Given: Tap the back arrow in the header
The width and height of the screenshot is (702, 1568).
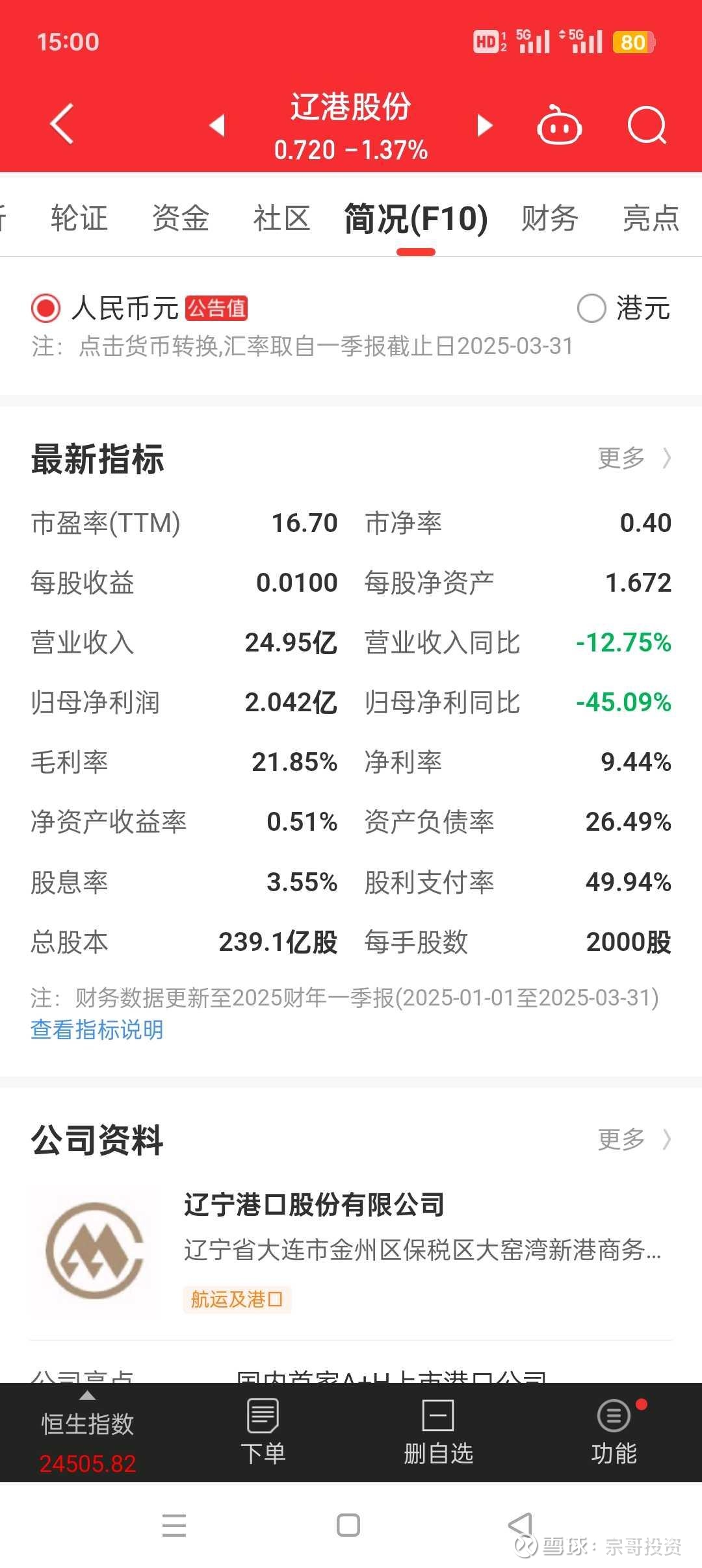Looking at the screenshot, I should (62, 123).
